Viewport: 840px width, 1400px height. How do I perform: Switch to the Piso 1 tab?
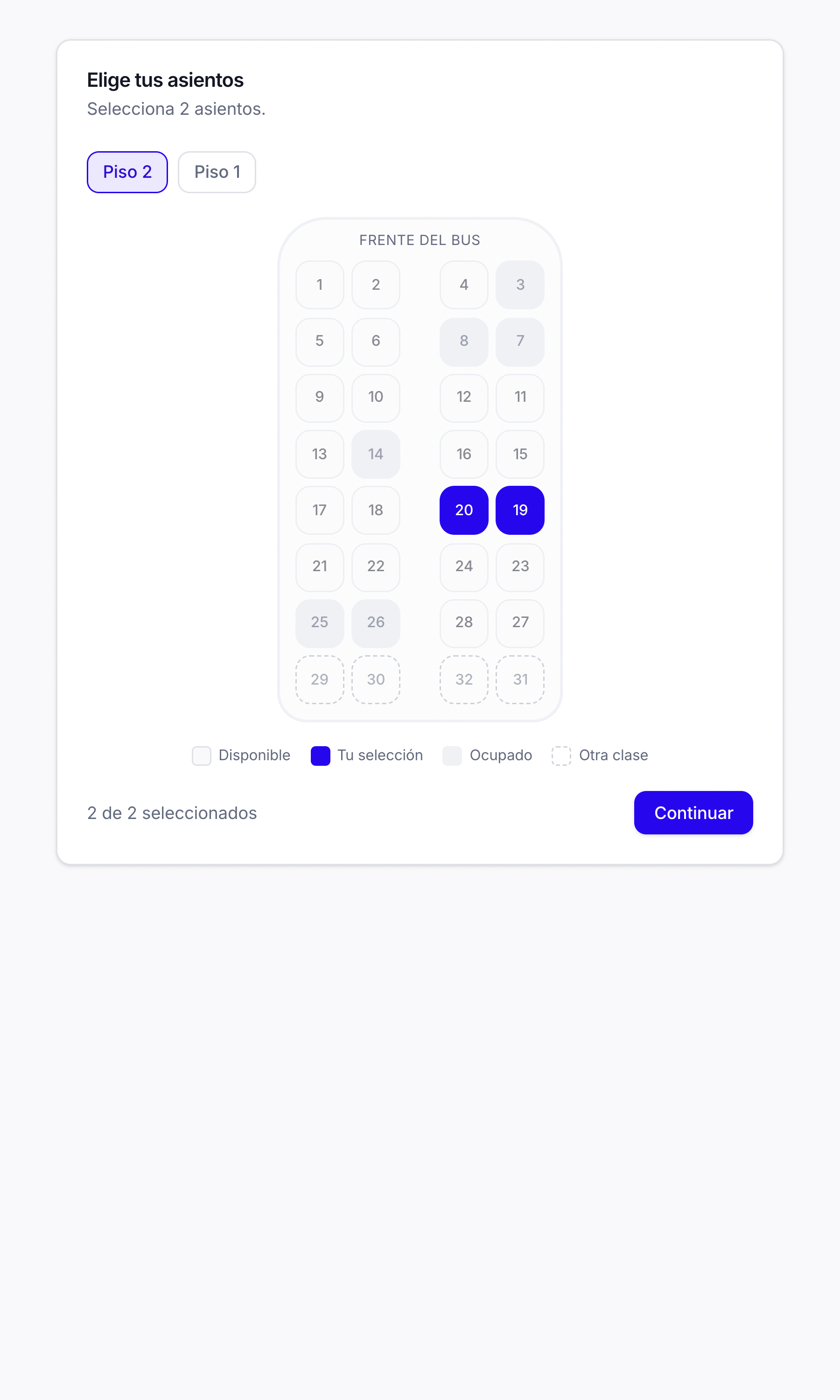point(217,172)
